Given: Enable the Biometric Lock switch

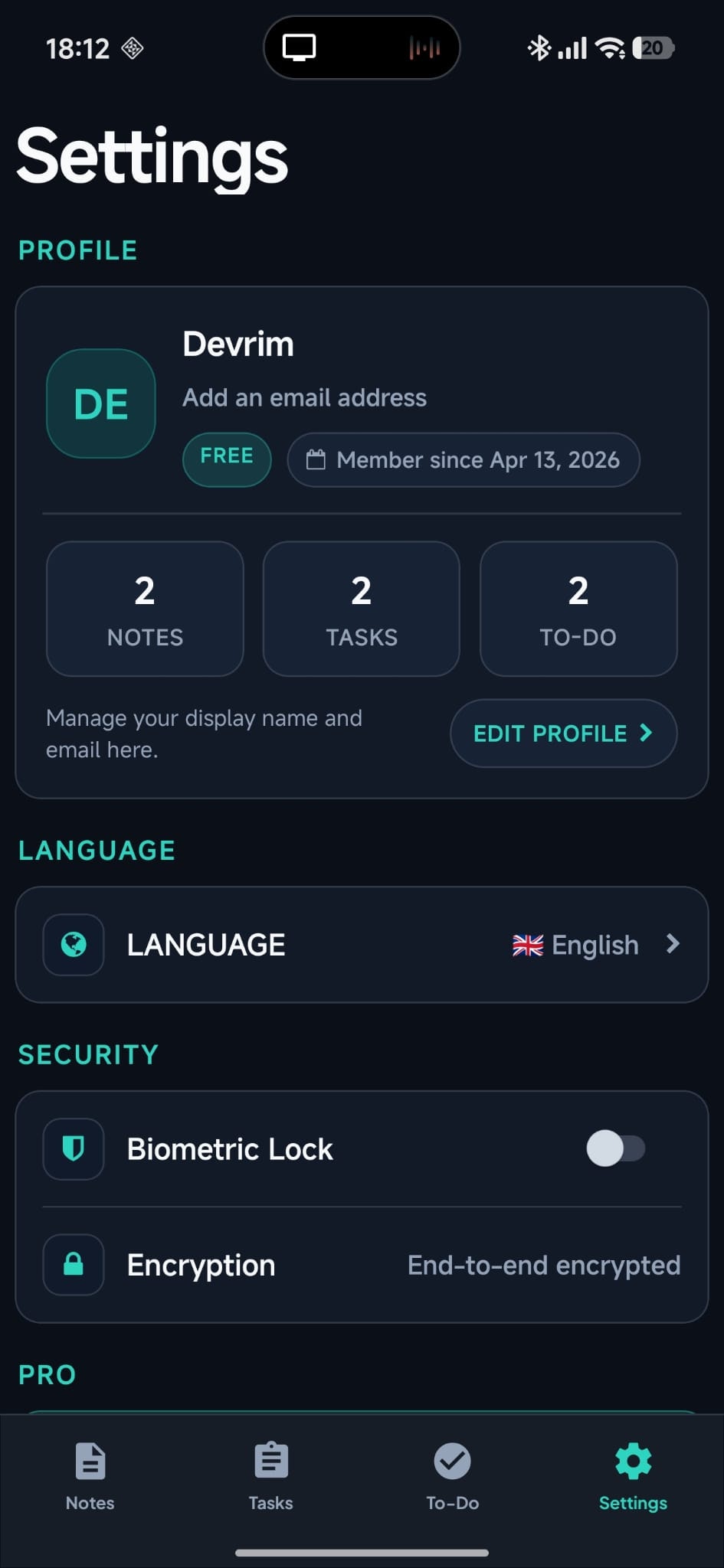Looking at the screenshot, I should pos(615,1148).
